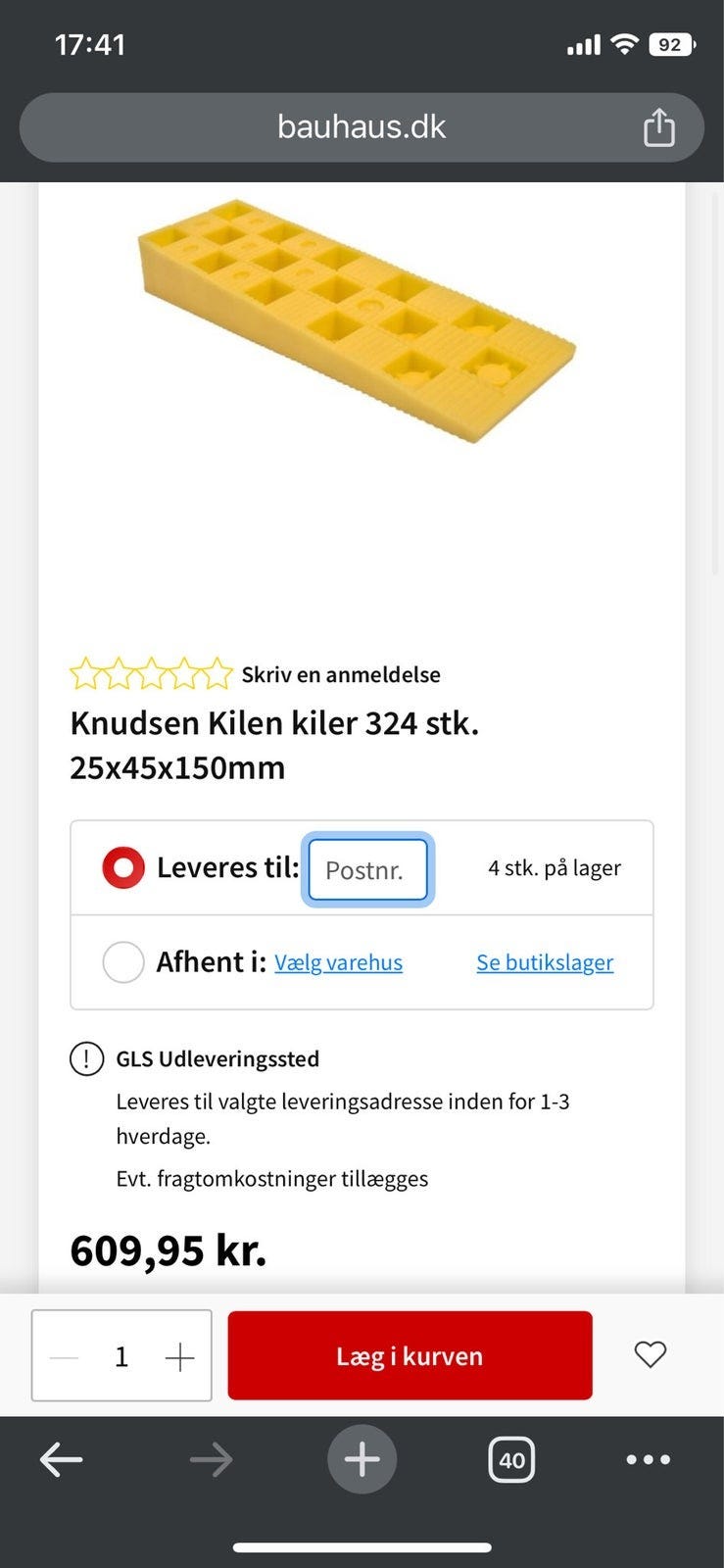Viewport: 724px width, 1568px height.
Task: Add item with 'Læg i kurven'
Action: [410, 1355]
